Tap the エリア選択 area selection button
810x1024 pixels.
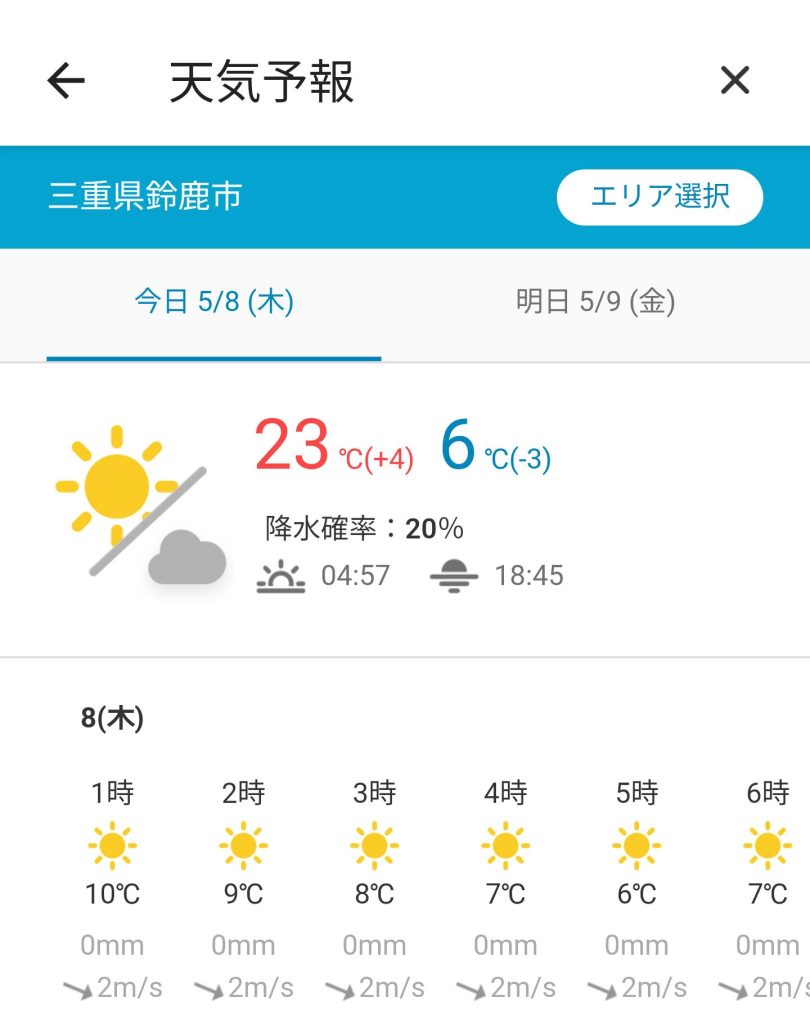[x=659, y=197]
